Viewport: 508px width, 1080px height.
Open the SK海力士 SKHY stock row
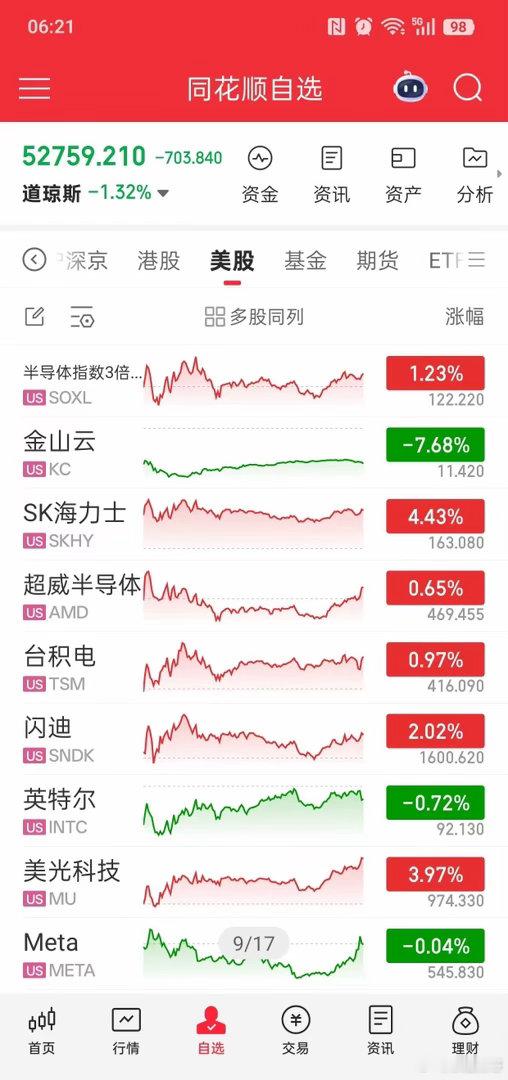(x=254, y=525)
